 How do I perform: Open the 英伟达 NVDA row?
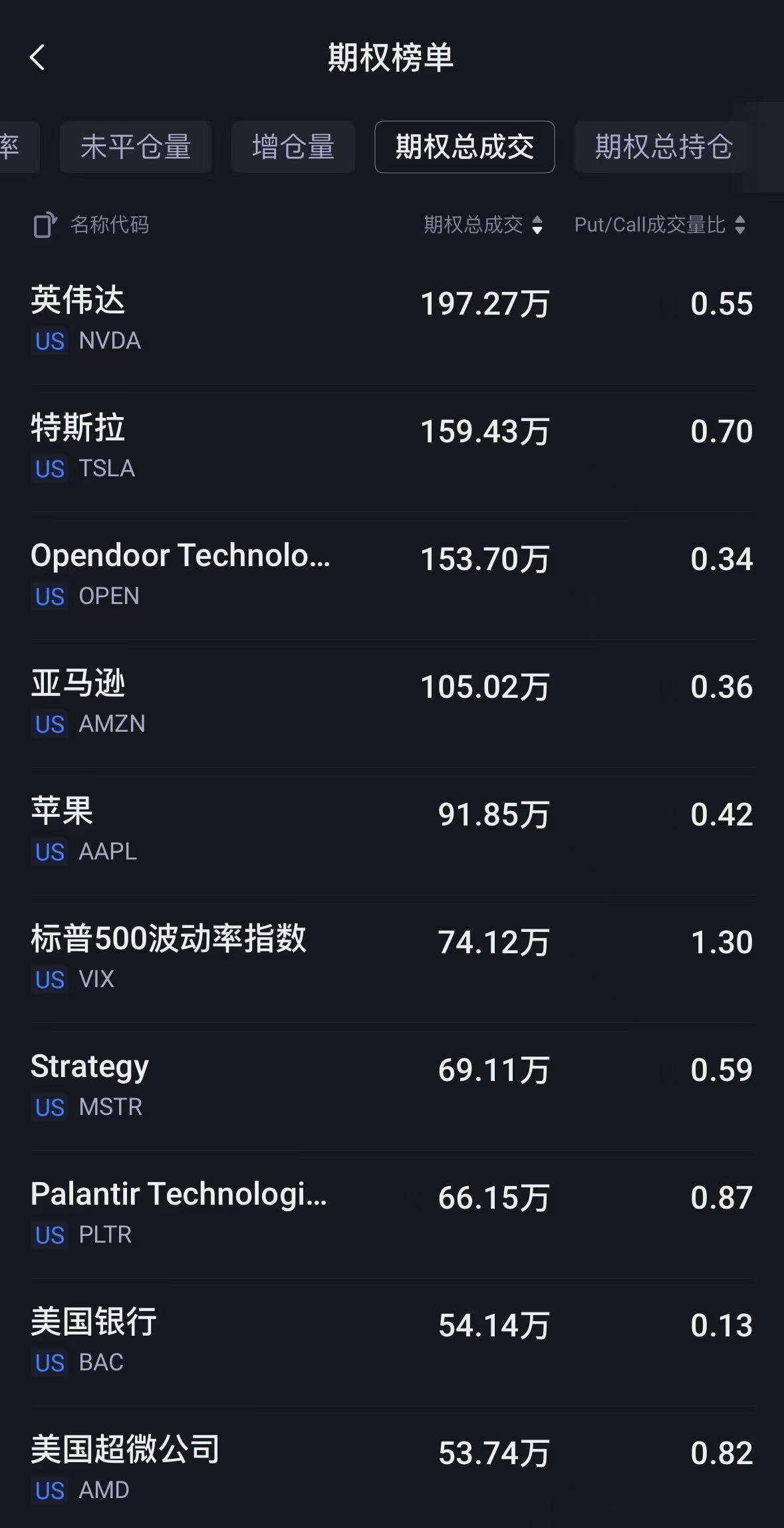point(392,320)
